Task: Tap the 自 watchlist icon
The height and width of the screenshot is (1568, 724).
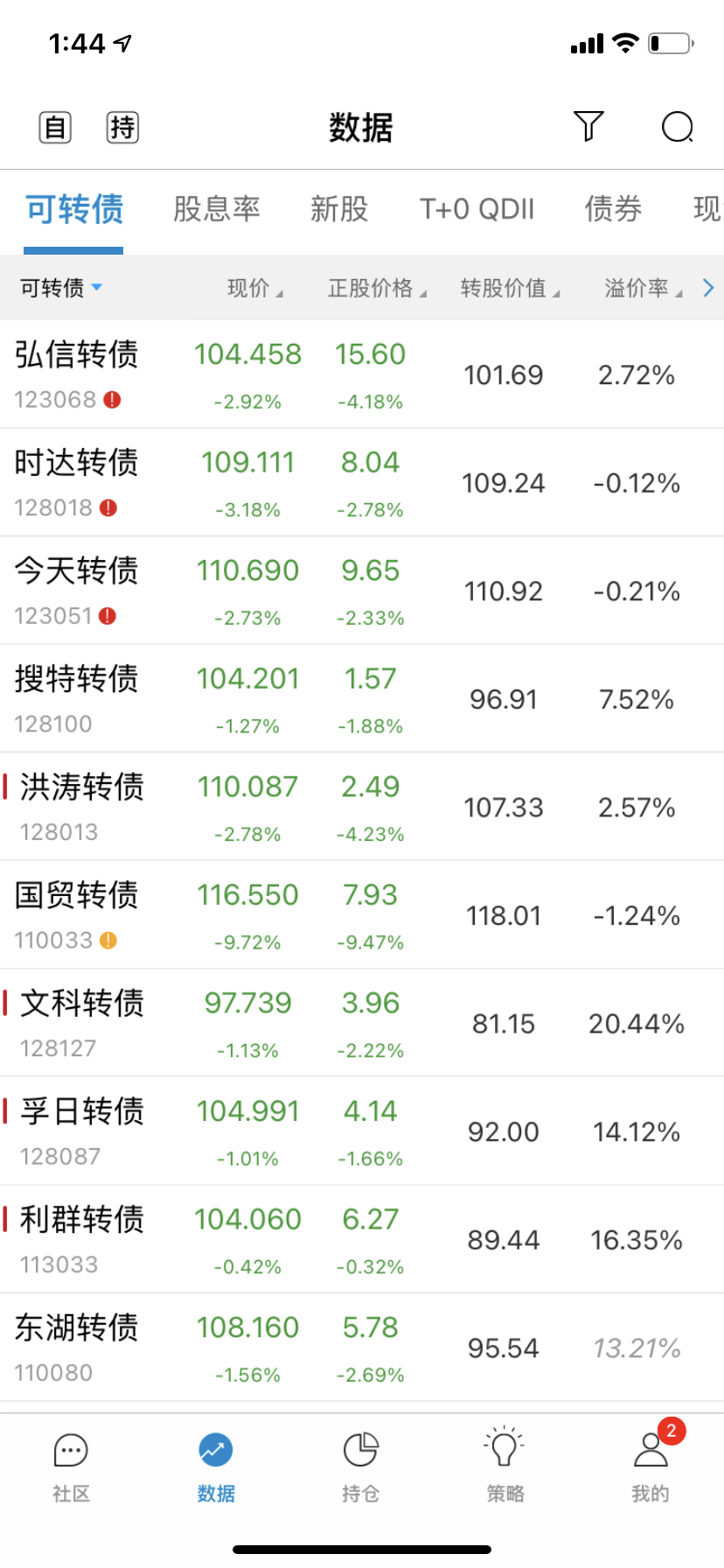Action: (x=55, y=128)
